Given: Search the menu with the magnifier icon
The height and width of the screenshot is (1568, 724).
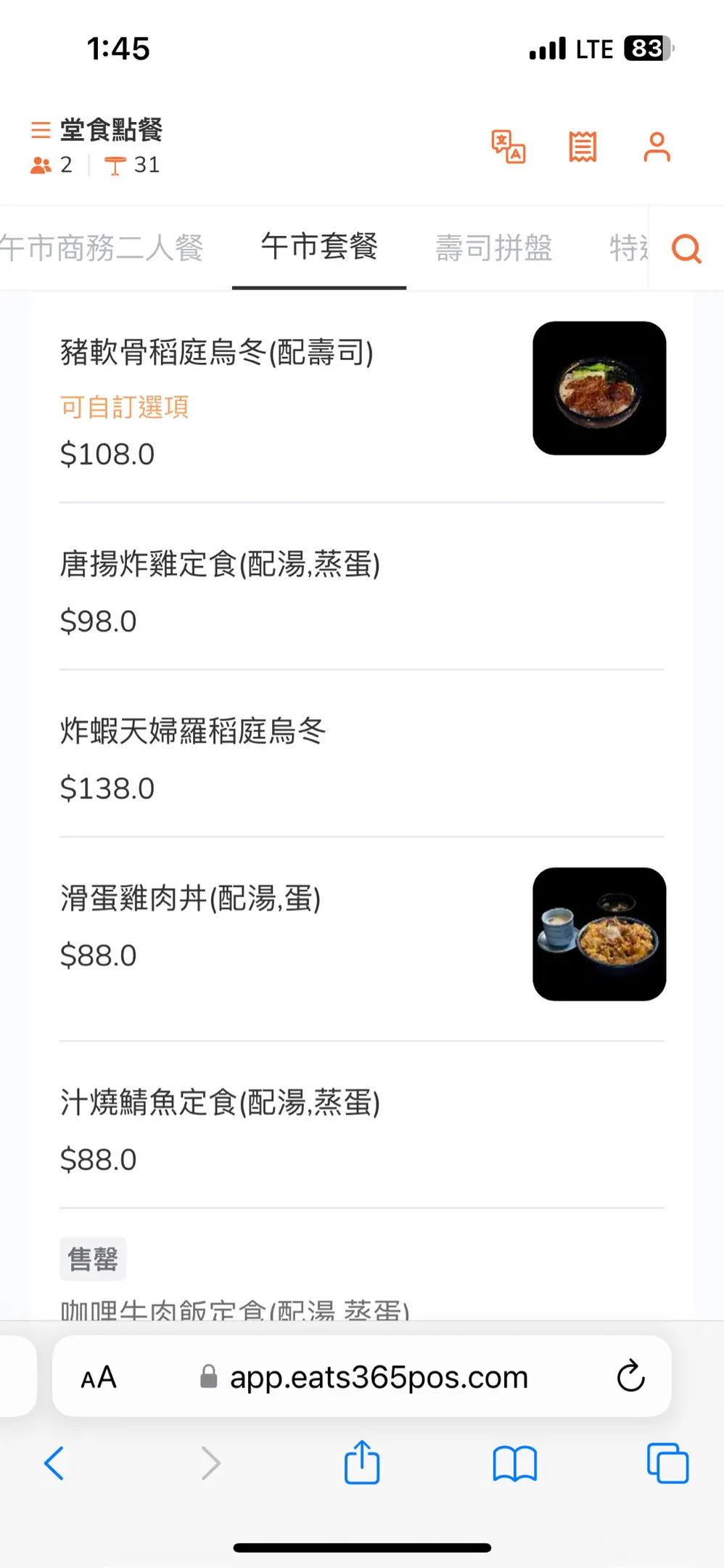Looking at the screenshot, I should point(686,249).
